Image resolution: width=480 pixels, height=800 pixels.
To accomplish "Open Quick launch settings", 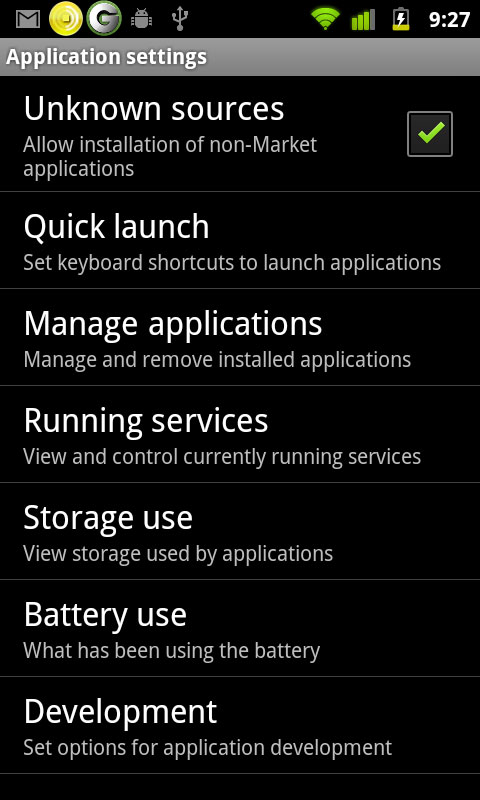I will (x=240, y=240).
